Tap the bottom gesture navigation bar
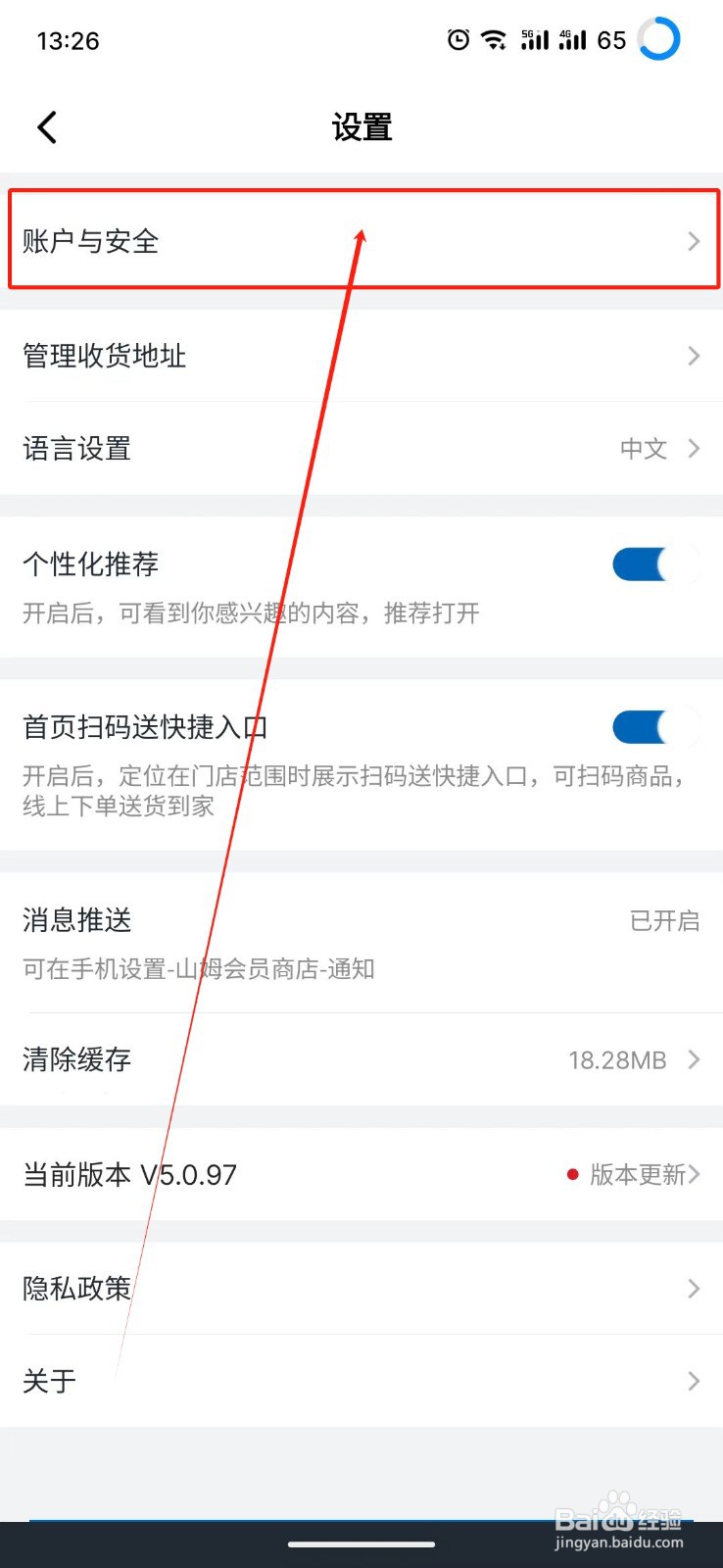The width and height of the screenshot is (723, 1568). click(361, 1543)
